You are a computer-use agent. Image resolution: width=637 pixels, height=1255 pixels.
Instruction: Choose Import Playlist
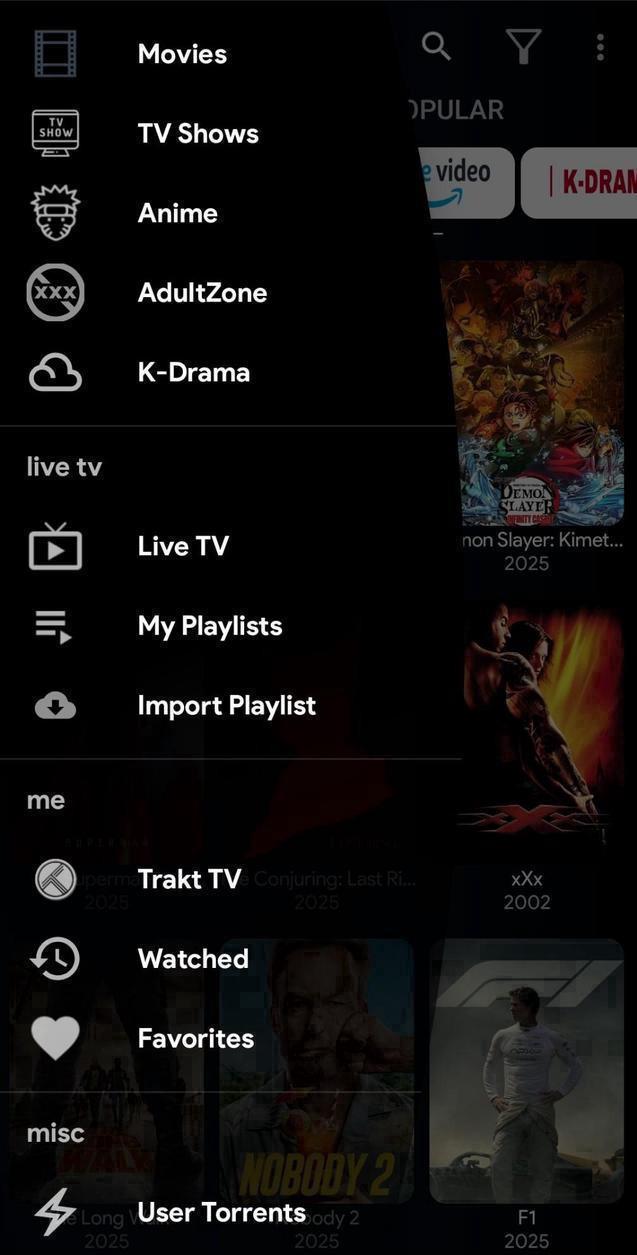point(226,705)
